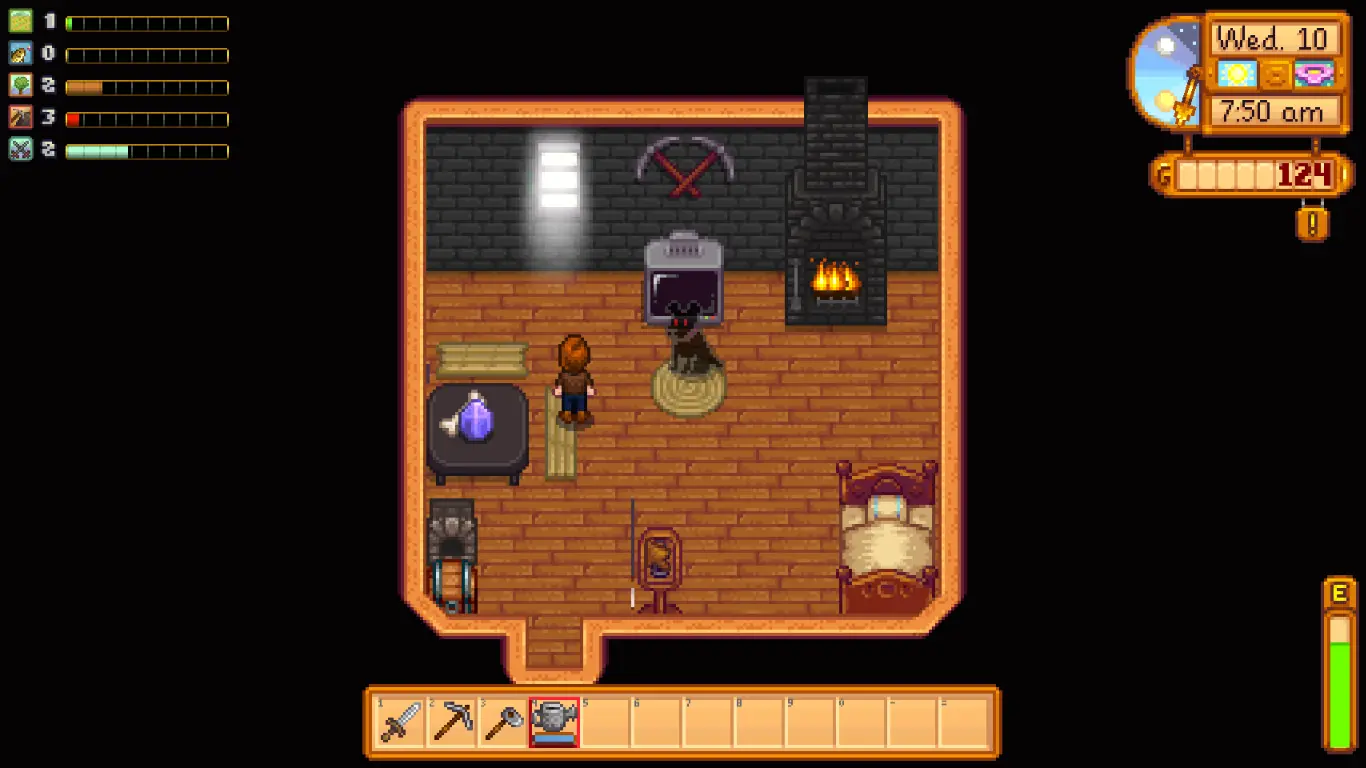Open the journal exclamation mark icon

coord(1312,222)
